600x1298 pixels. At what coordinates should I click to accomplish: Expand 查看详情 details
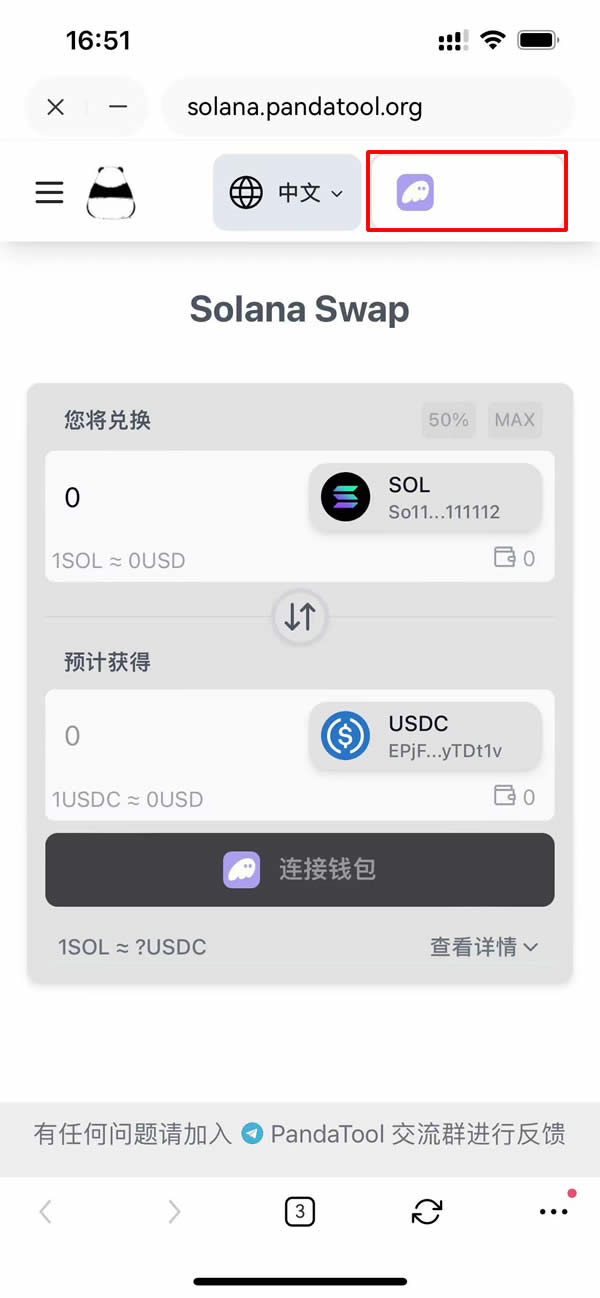[484, 946]
